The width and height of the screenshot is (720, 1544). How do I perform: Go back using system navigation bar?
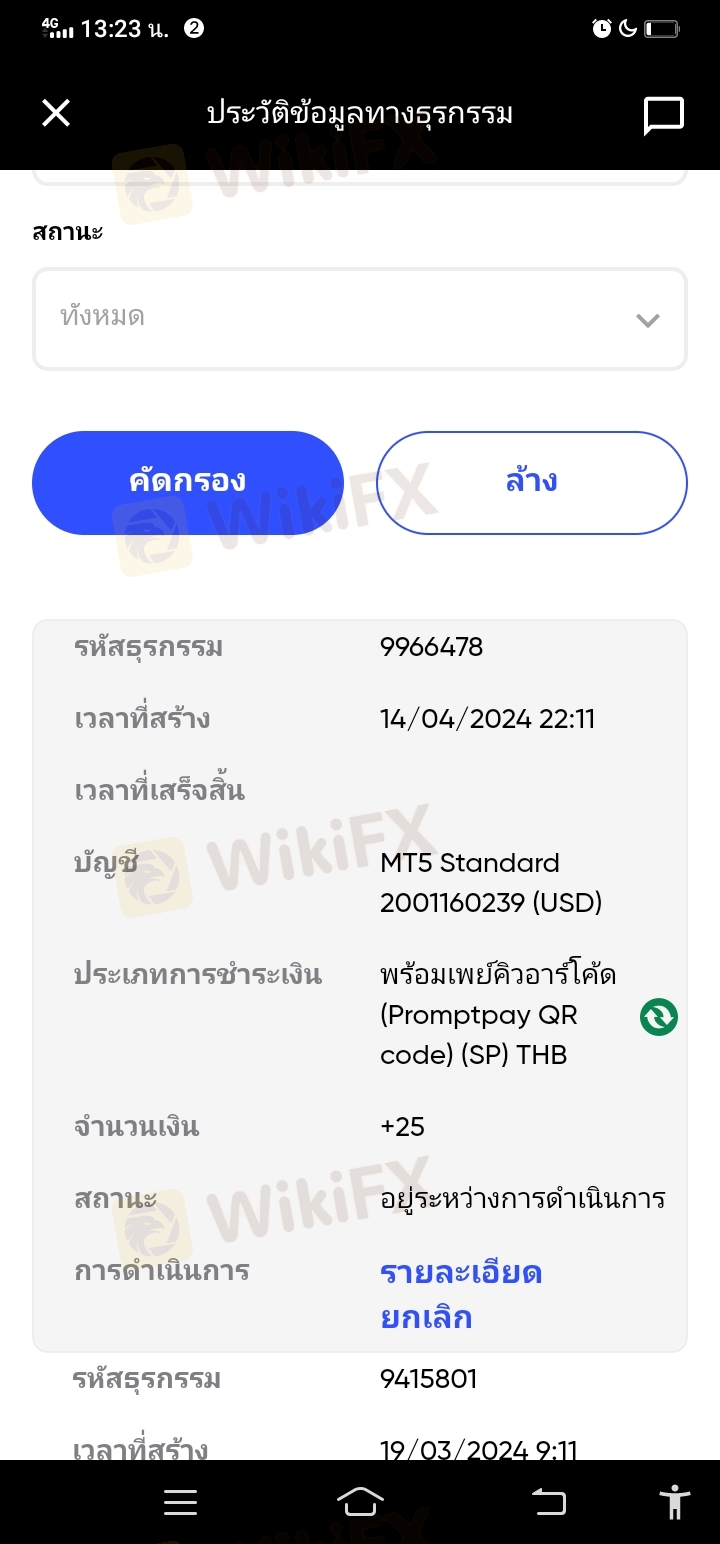click(x=548, y=1502)
